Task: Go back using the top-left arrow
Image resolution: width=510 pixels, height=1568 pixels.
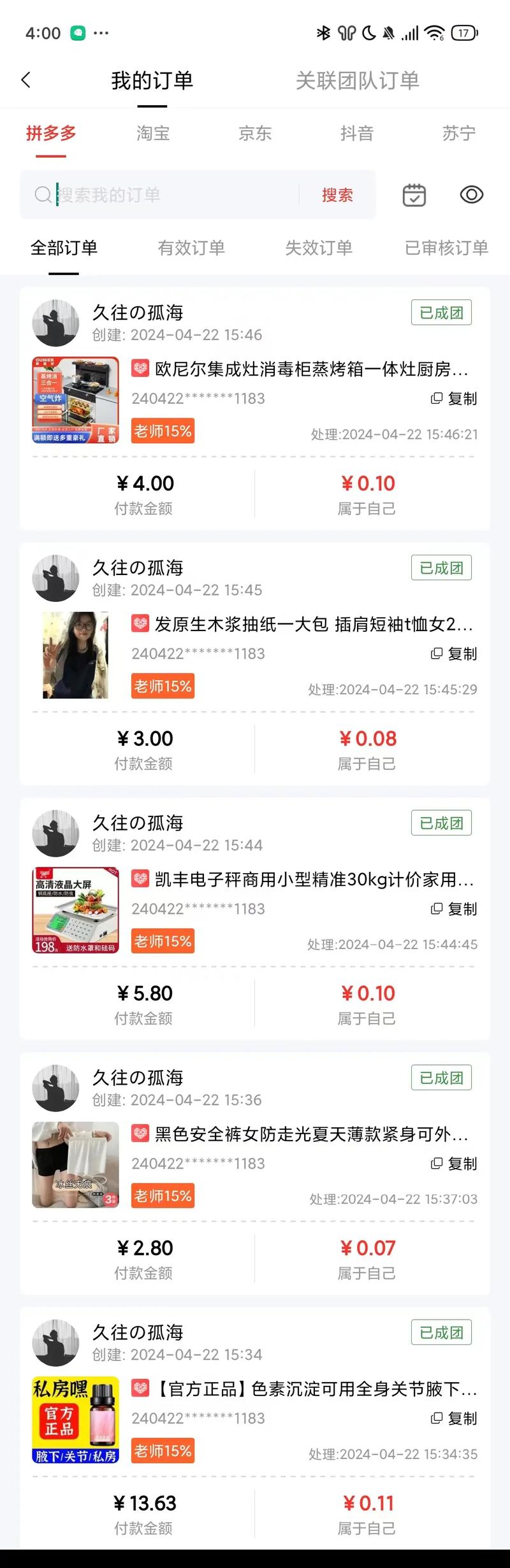Action: click(26, 80)
